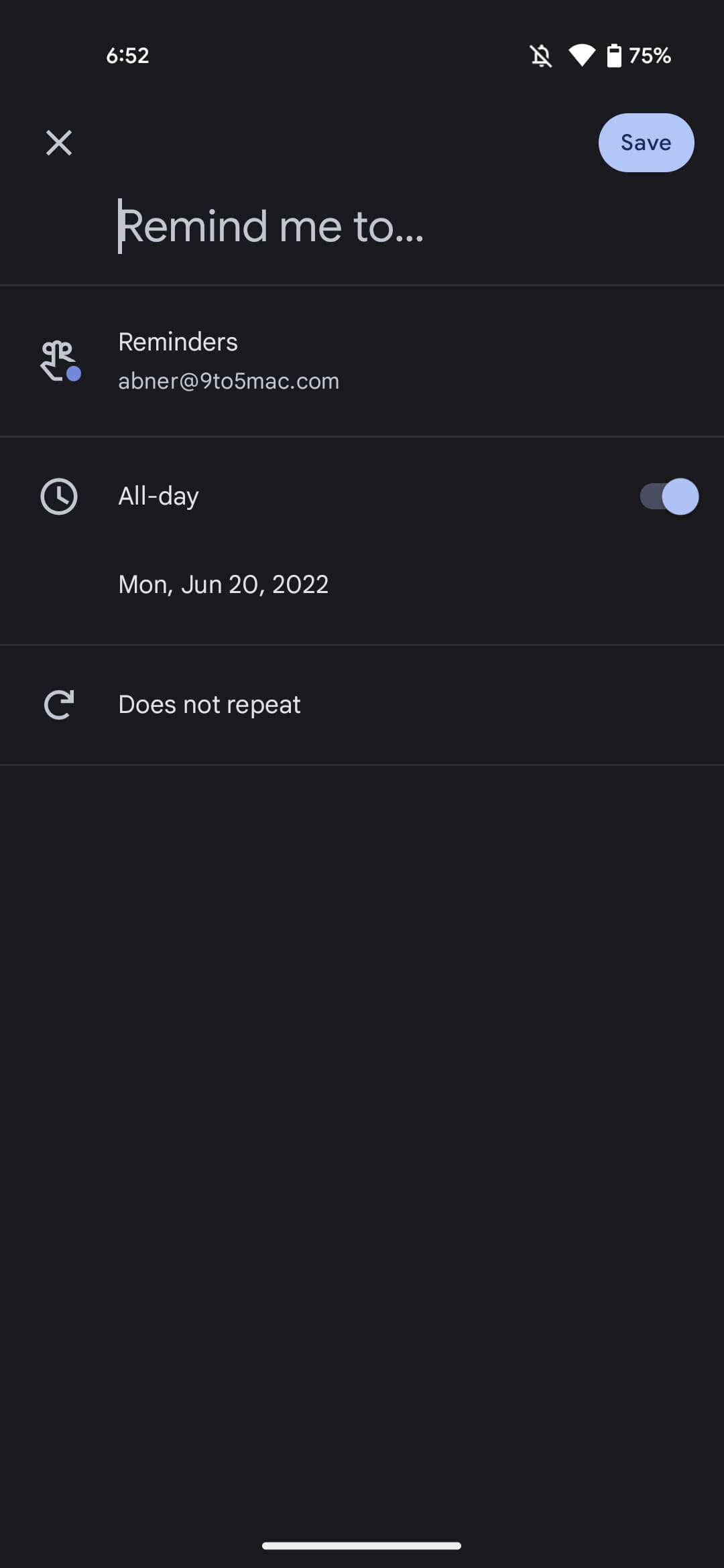This screenshot has height=1568, width=724.
Task: Open the 'Does not repeat' options
Action: (209, 705)
